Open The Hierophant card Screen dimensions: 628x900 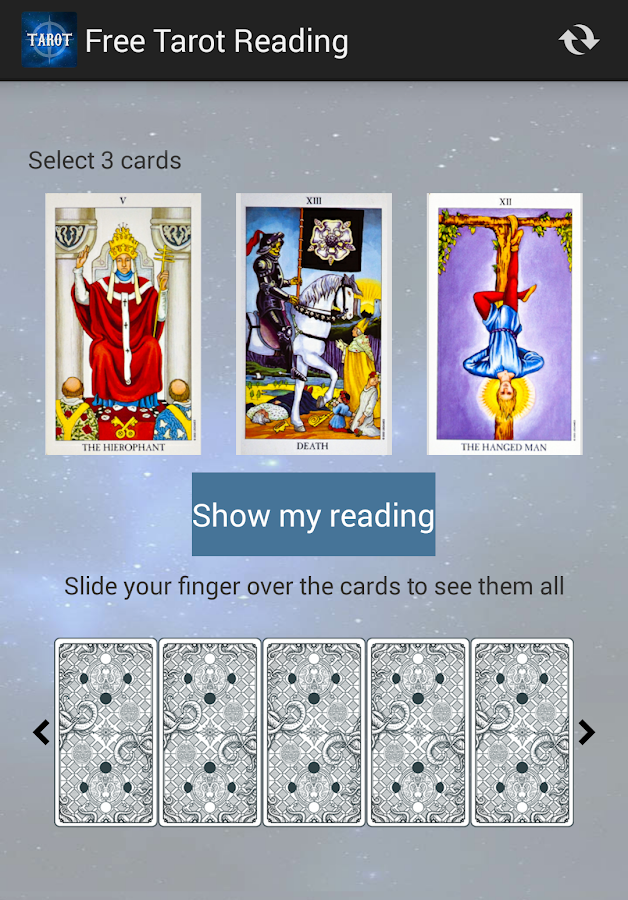[123, 324]
